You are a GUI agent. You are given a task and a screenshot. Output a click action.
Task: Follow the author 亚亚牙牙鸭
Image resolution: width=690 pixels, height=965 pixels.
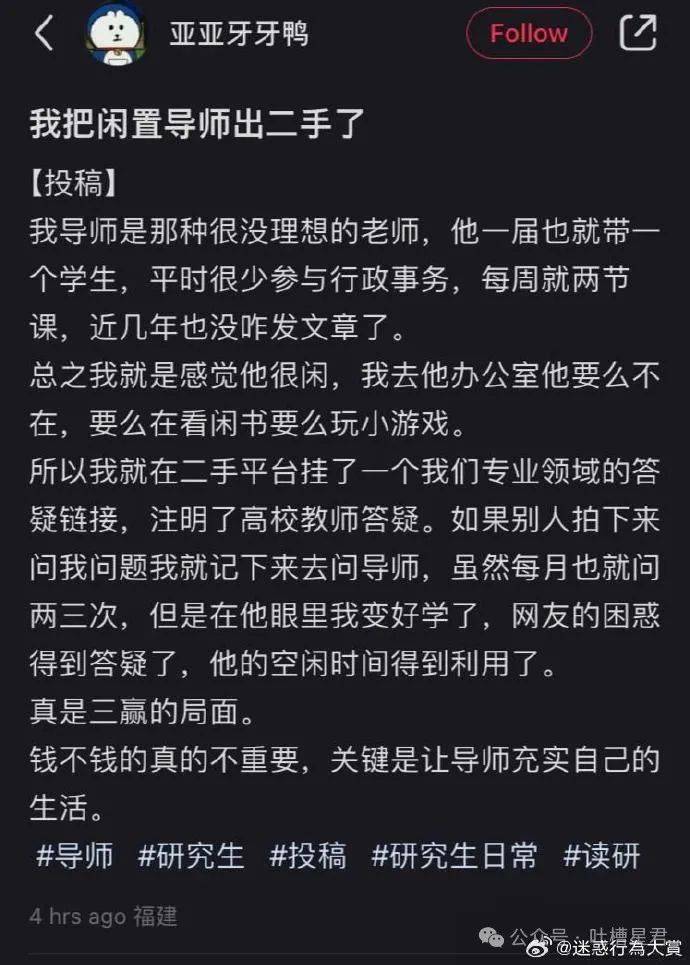tap(528, 33)
